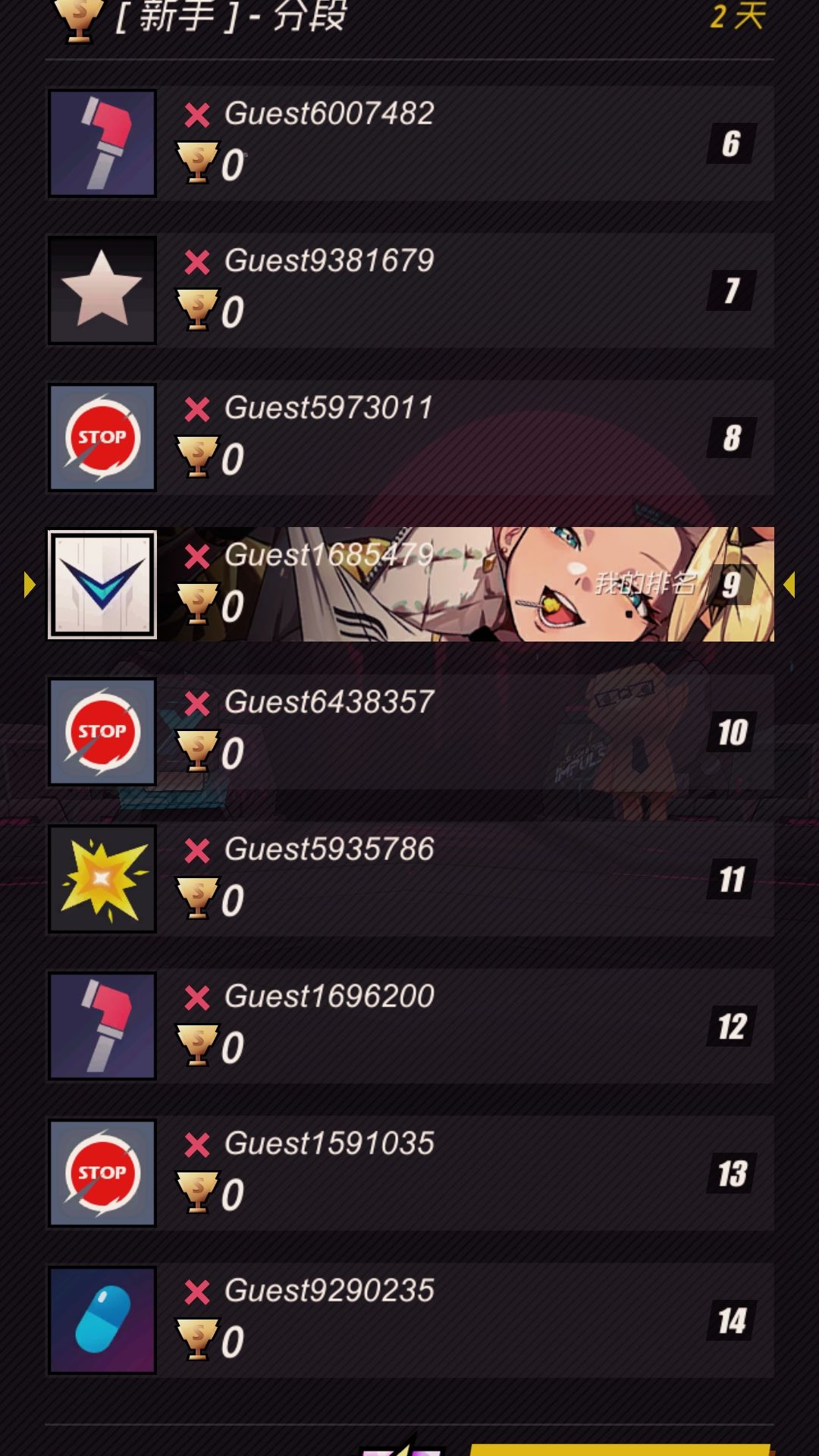819x1456 pixels.
Task: Remove Guest6007482 using the red X
Action: pos(199,114)
